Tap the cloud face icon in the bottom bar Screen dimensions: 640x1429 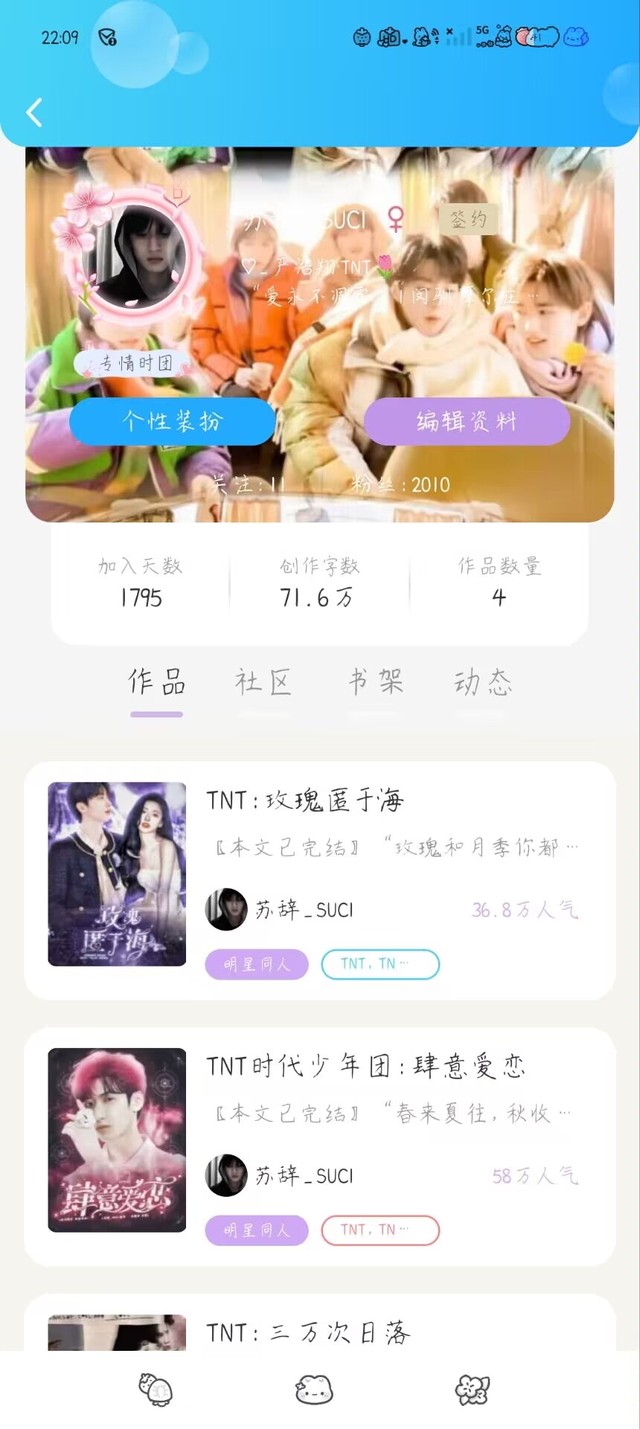tap(314, 1389)
